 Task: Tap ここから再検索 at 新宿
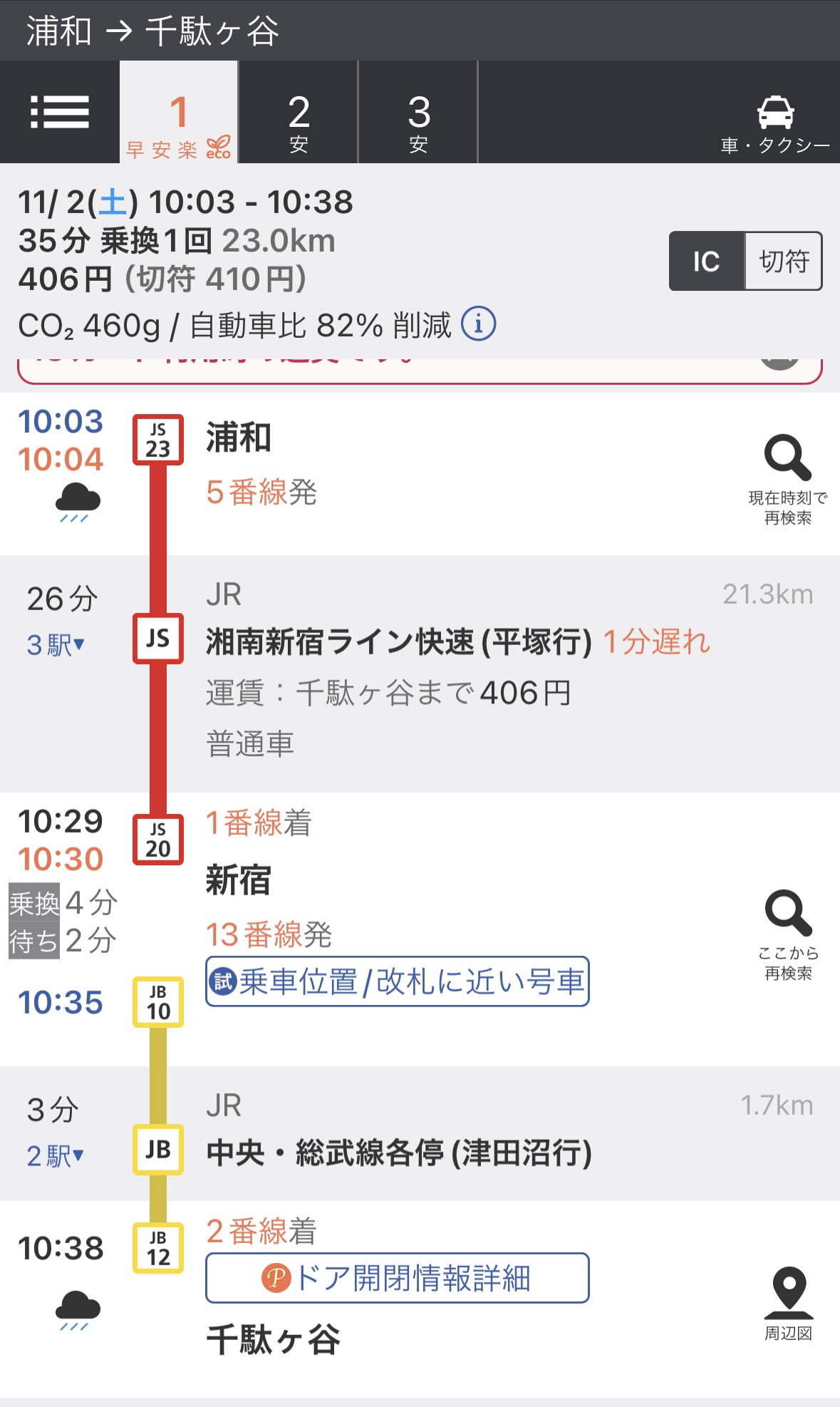click(788, 935)
